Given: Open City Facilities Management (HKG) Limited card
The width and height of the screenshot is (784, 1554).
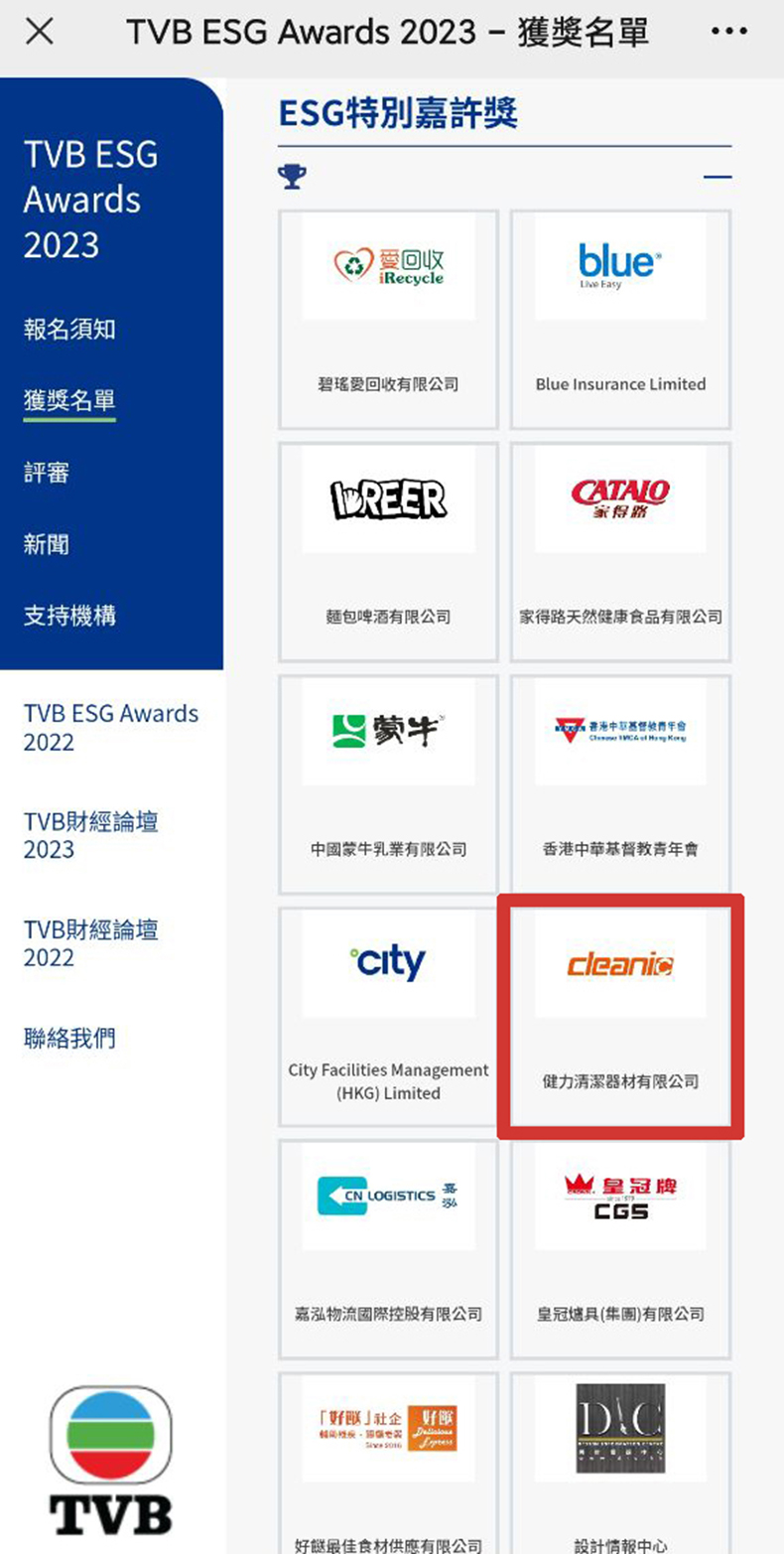Looking at the screenshot, I should pos(388,1016).
